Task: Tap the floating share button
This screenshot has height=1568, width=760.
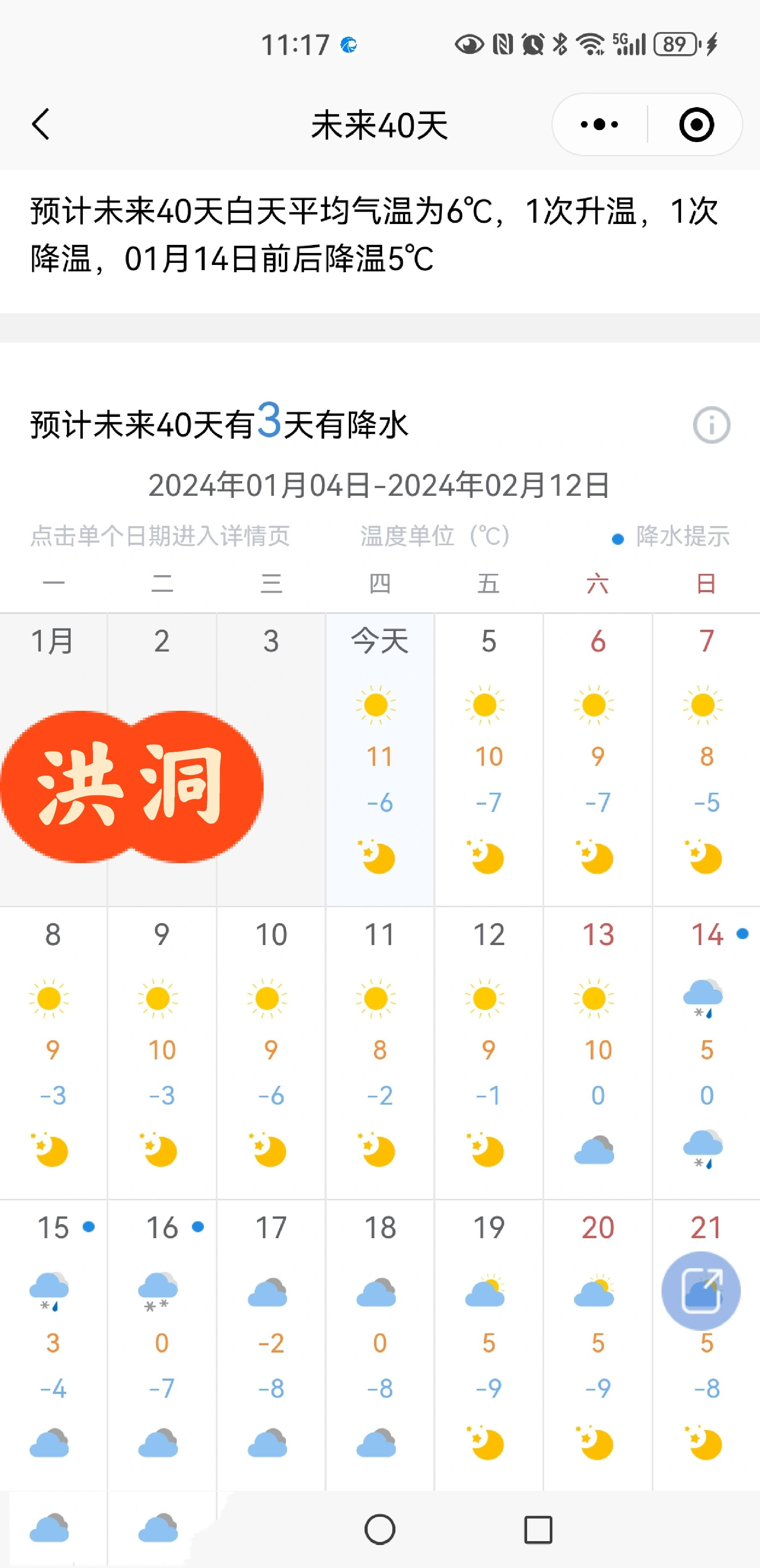Action: pos(701,1291)
